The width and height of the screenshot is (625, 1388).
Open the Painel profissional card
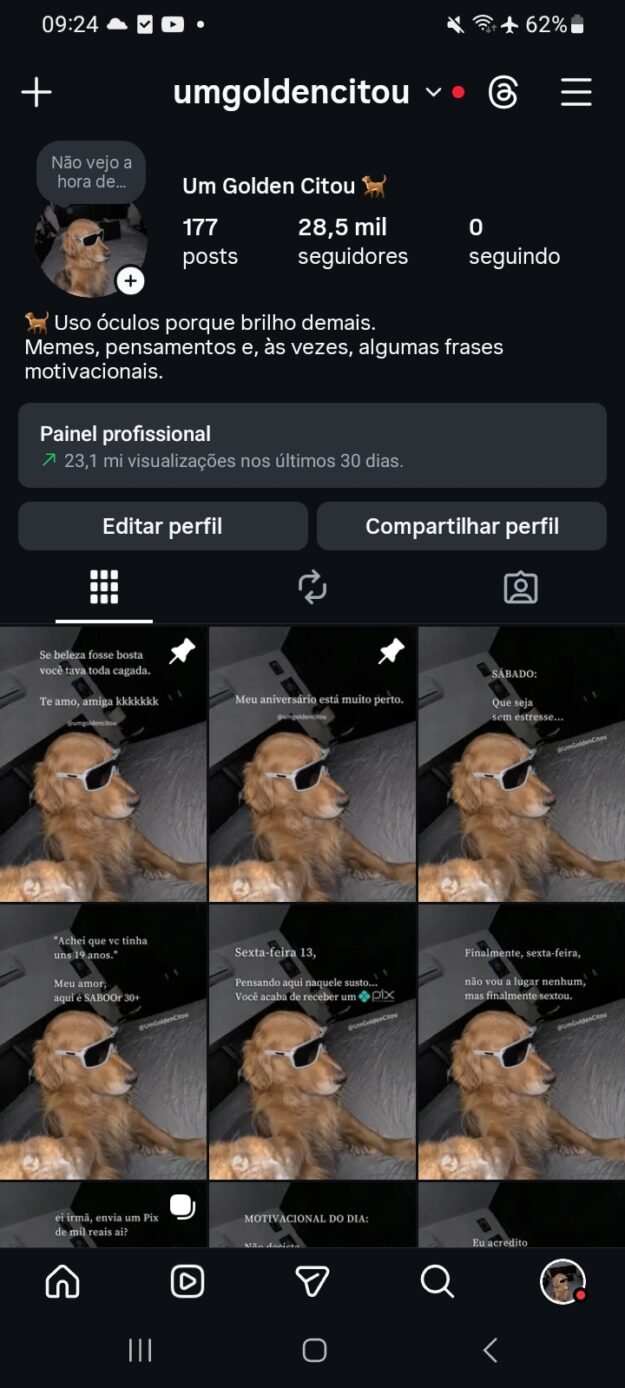coord(312,446)
